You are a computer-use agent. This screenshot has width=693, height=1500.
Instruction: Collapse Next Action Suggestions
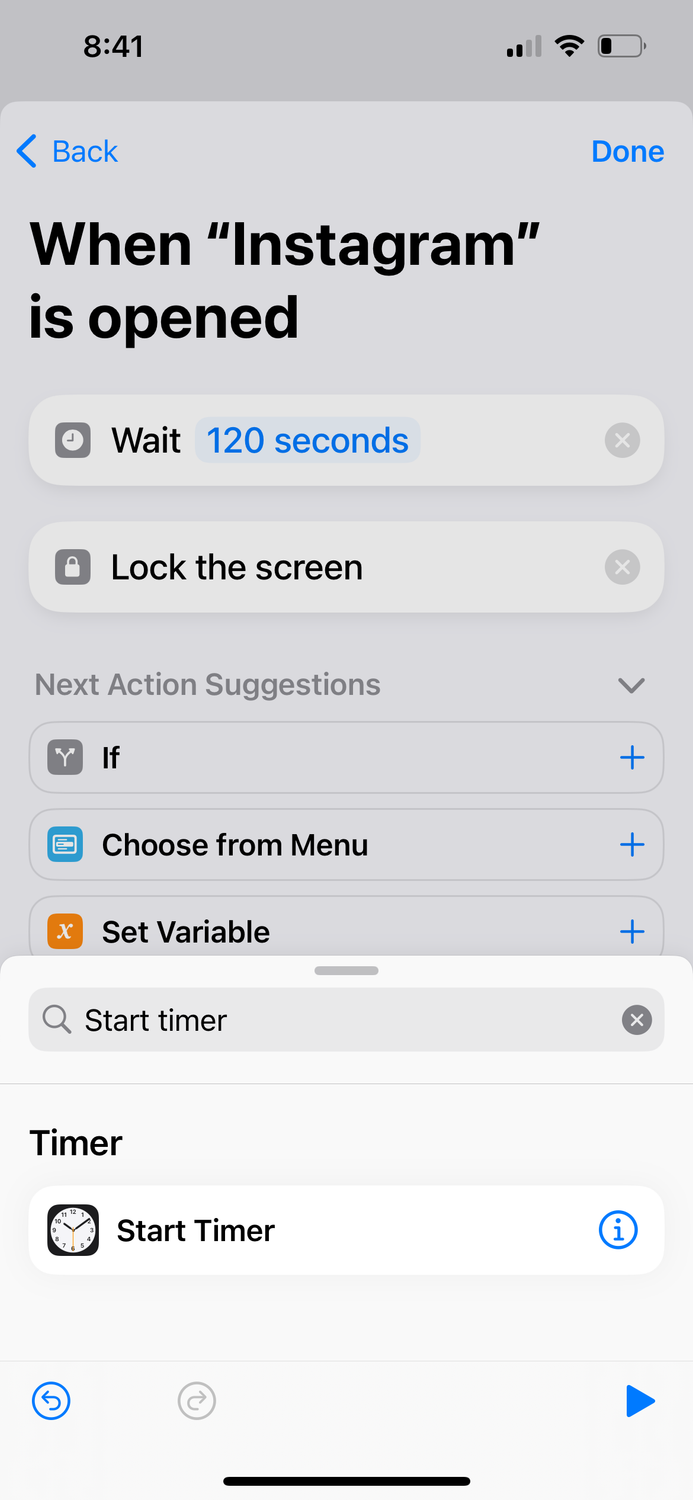[631, 685]
